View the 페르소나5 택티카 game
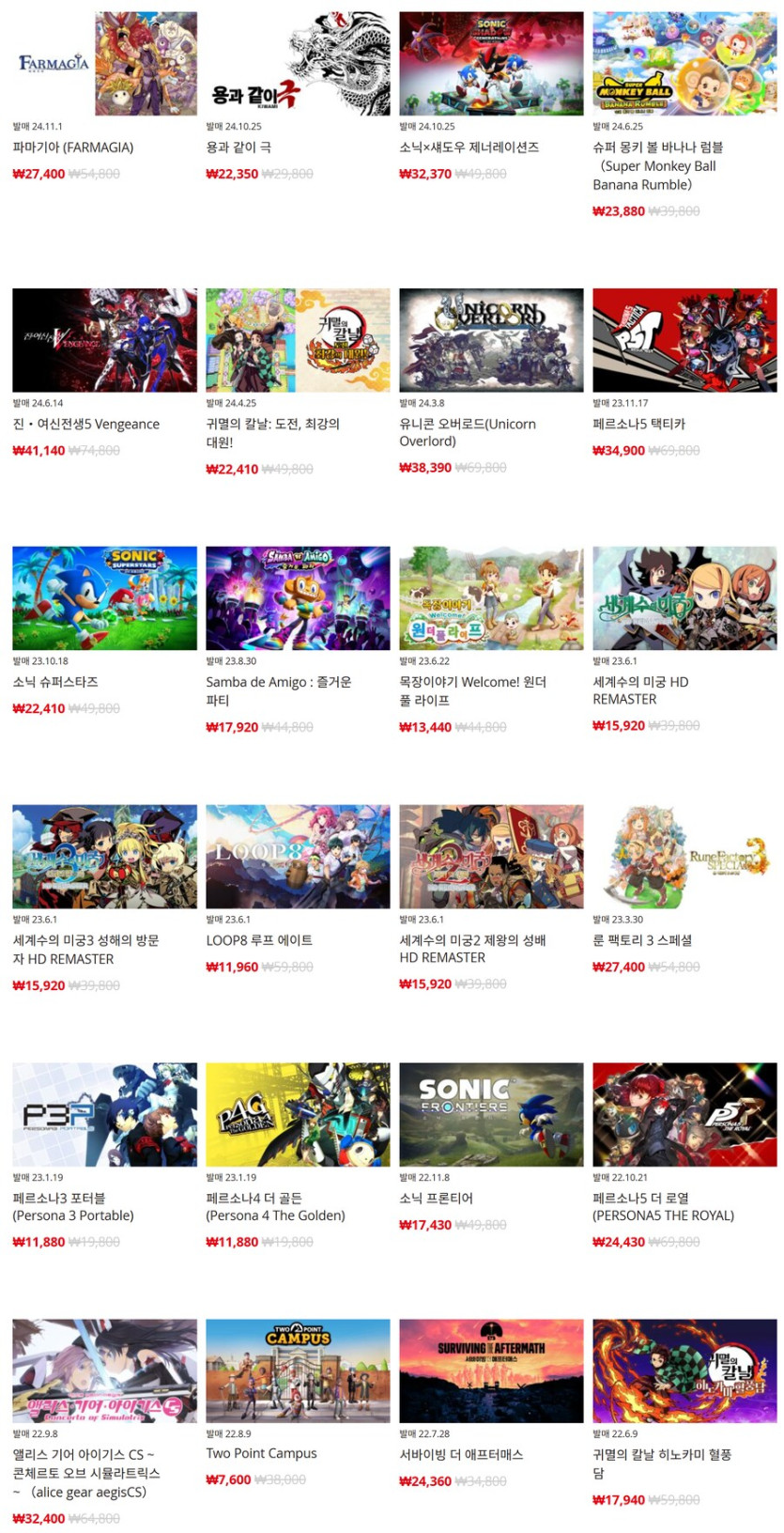 click(x=684, y=340)
